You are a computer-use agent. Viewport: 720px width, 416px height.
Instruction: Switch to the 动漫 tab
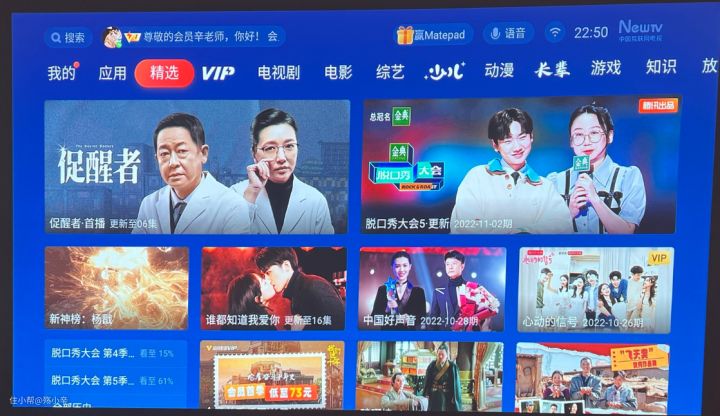click(x=498, y=70)
